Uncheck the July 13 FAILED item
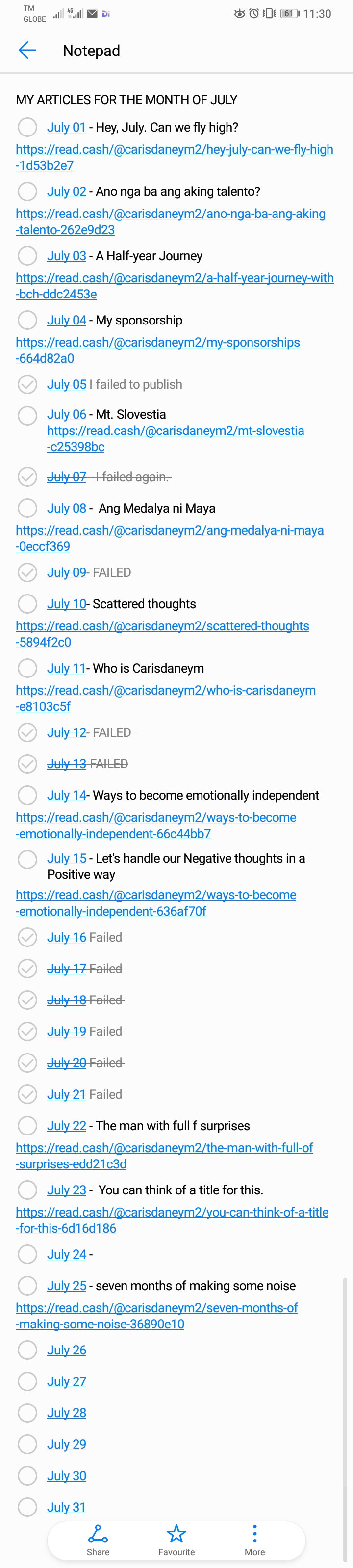 click(27, 764)
